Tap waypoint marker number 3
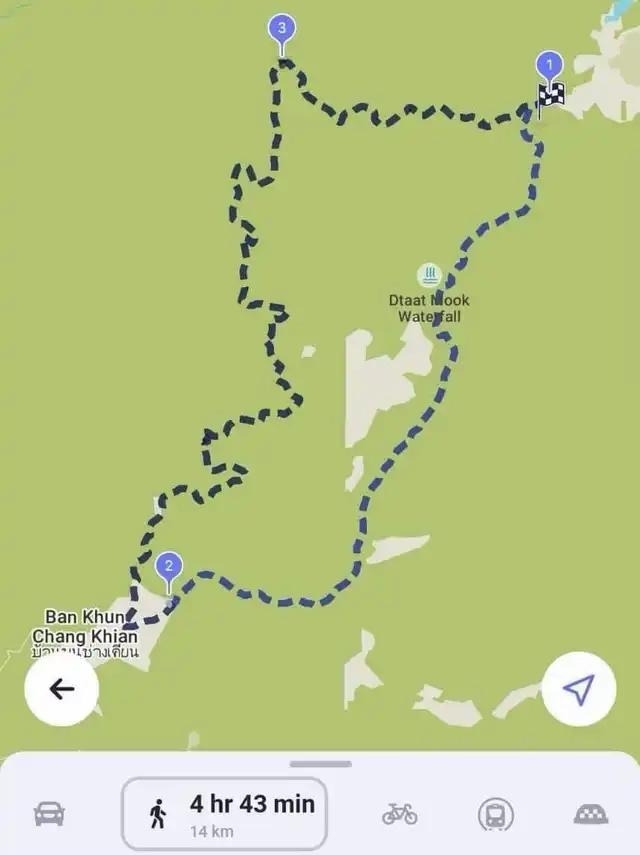640x855 pixels. click(282, 28)
